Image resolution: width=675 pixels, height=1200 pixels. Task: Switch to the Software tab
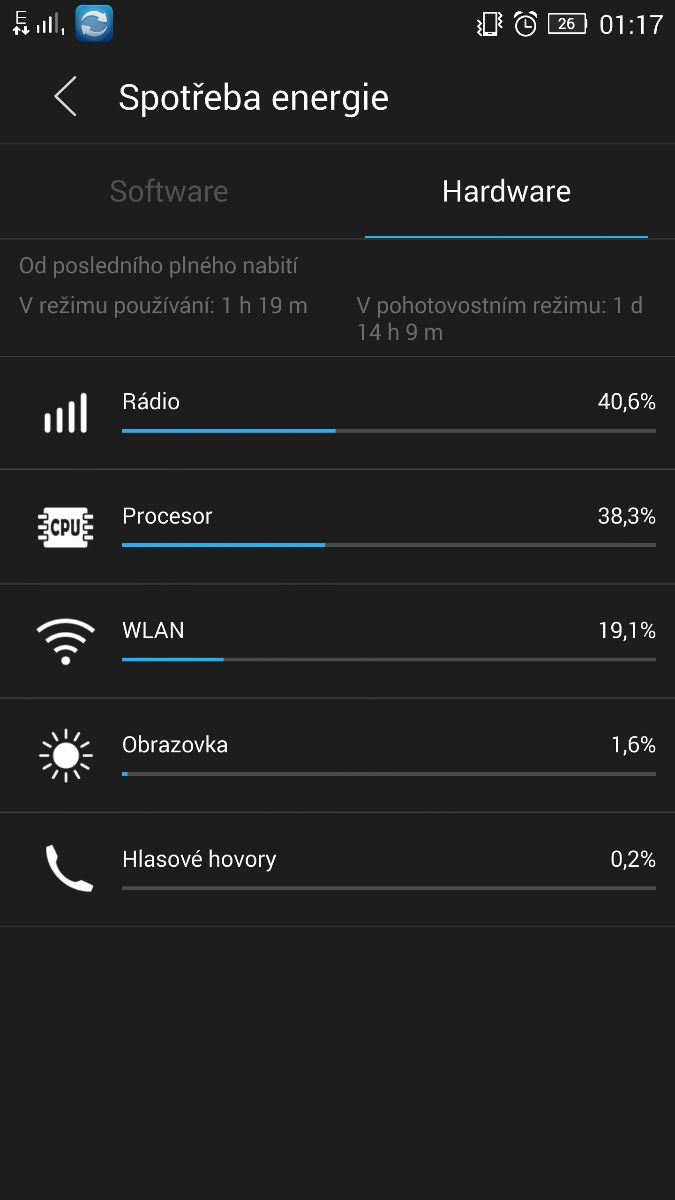pyautogui.click(x=169, y=191)
